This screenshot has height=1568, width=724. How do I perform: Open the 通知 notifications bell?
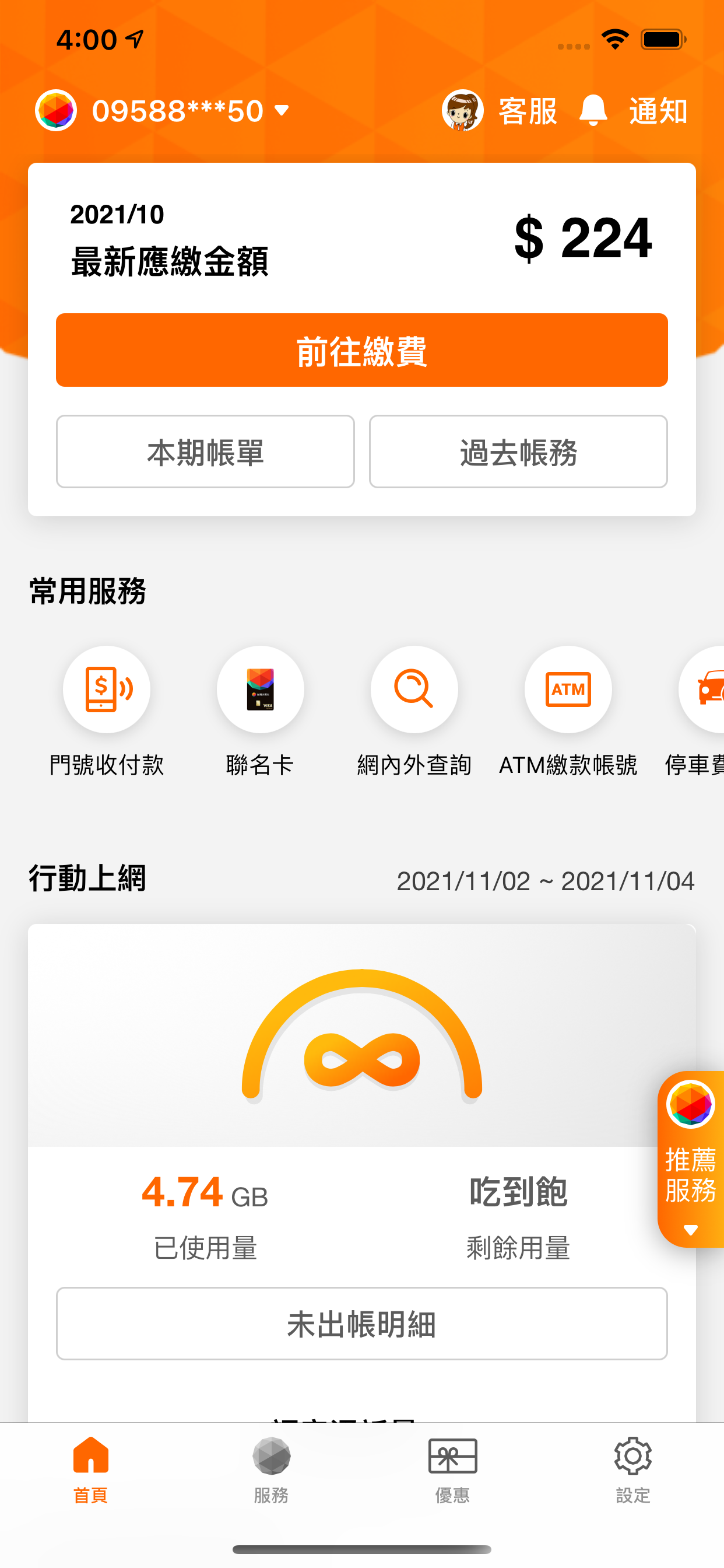(x=632, y=111)
